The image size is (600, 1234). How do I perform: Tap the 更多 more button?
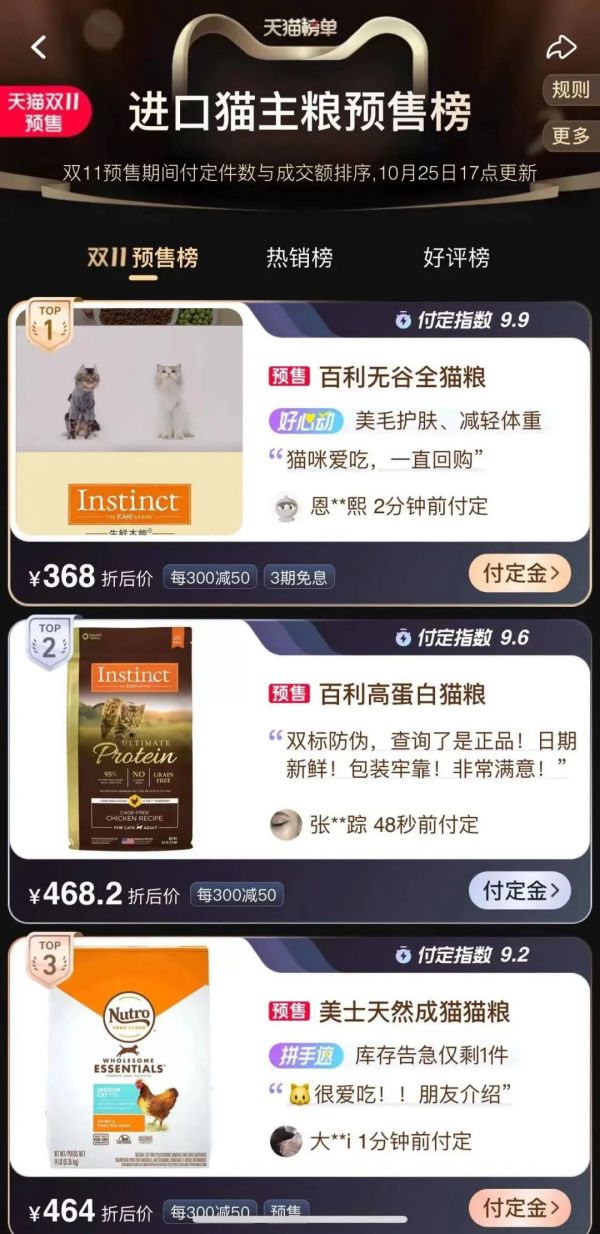click(x=570, y=136)
